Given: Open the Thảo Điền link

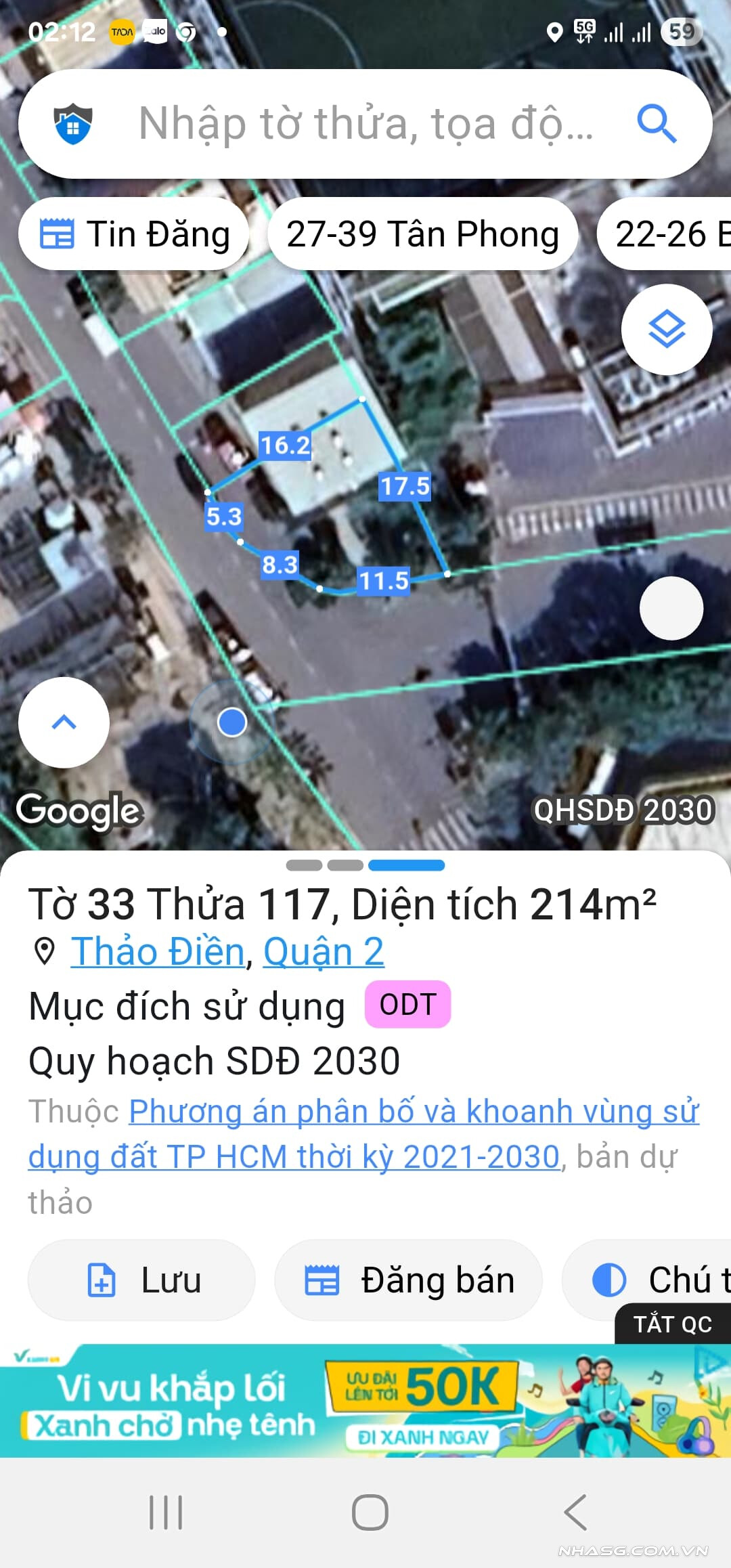Looking at the screenshot, I should click(158, 952).
